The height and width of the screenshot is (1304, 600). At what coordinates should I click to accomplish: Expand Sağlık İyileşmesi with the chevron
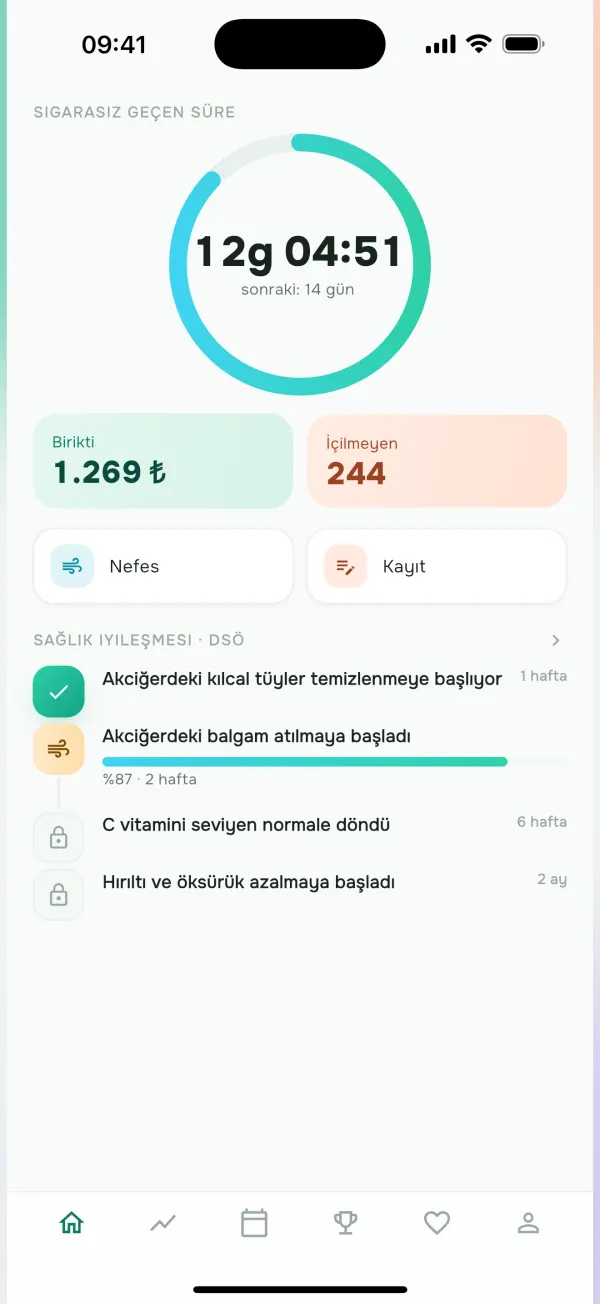[556, 640]
